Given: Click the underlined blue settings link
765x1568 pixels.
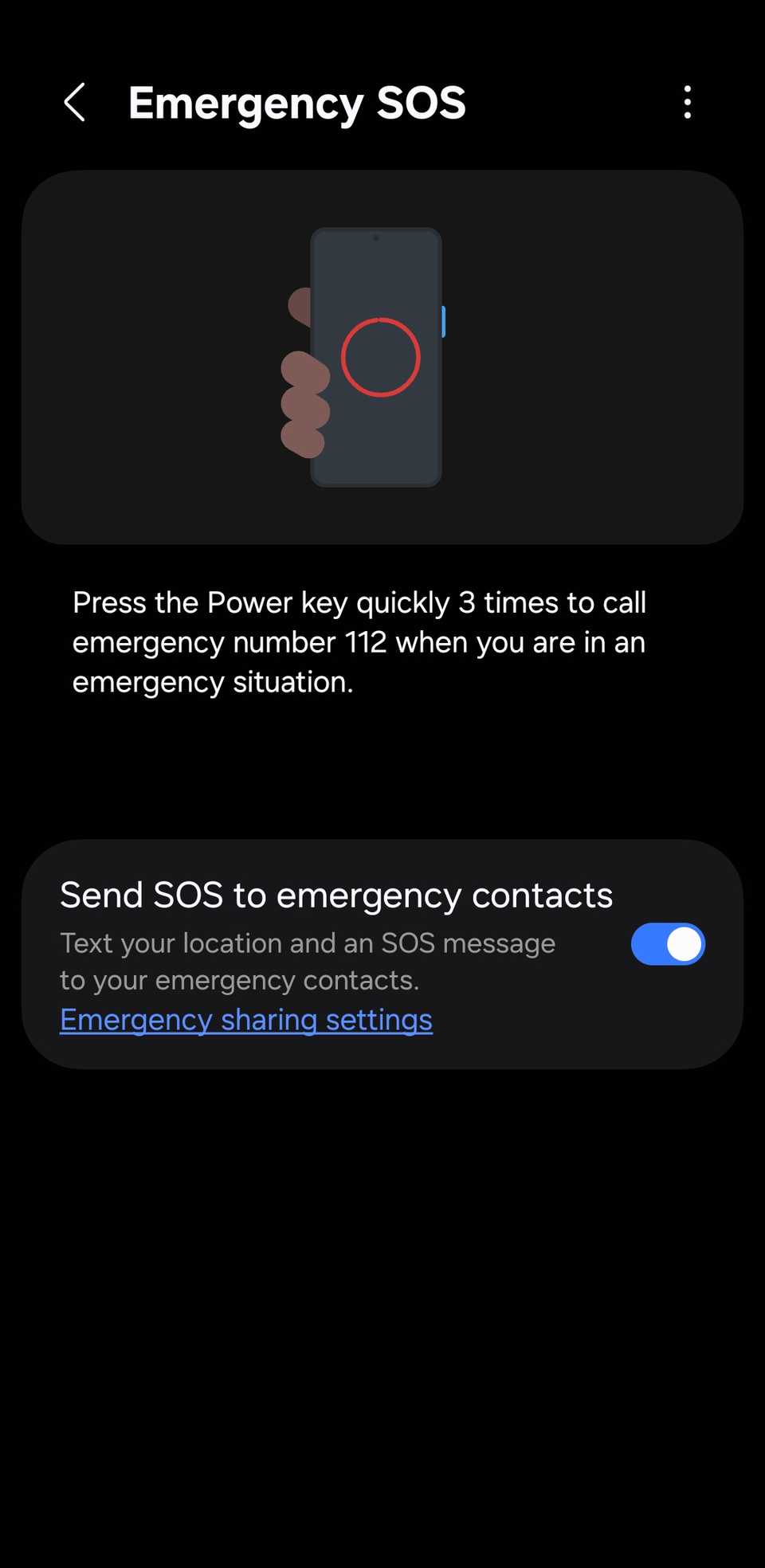Looking at the screenshot, I should click(245, 1019).
